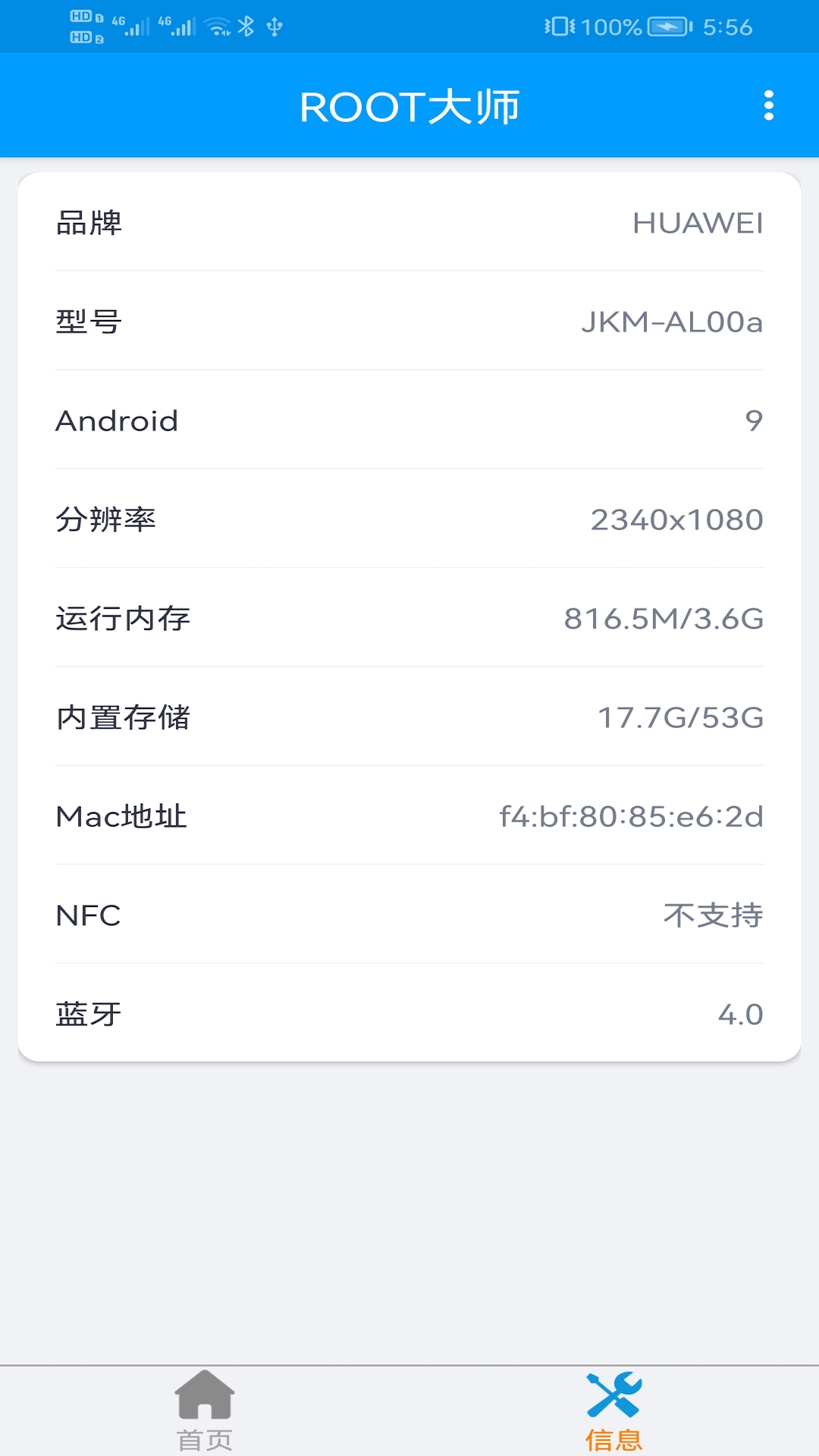
Task: Tap the NFC 不支持 status entry
Action: pyautogui.click(x=409, y=915)
